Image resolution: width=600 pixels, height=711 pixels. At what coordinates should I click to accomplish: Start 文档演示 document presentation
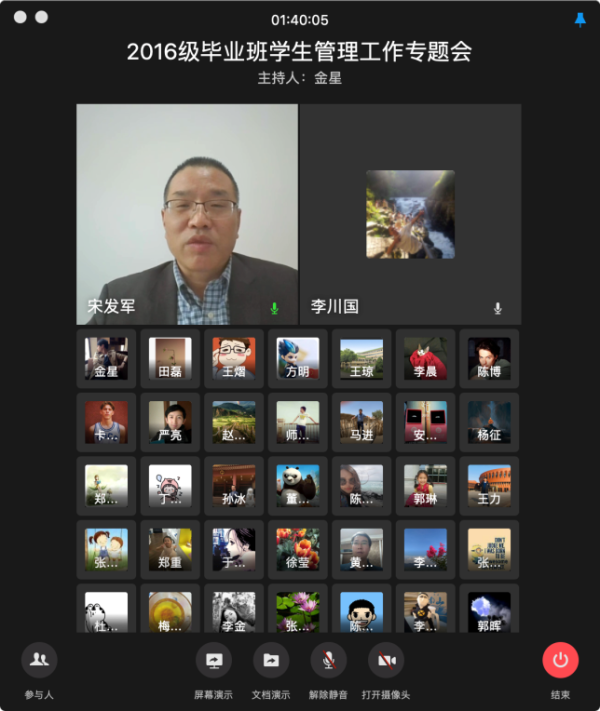270,660
